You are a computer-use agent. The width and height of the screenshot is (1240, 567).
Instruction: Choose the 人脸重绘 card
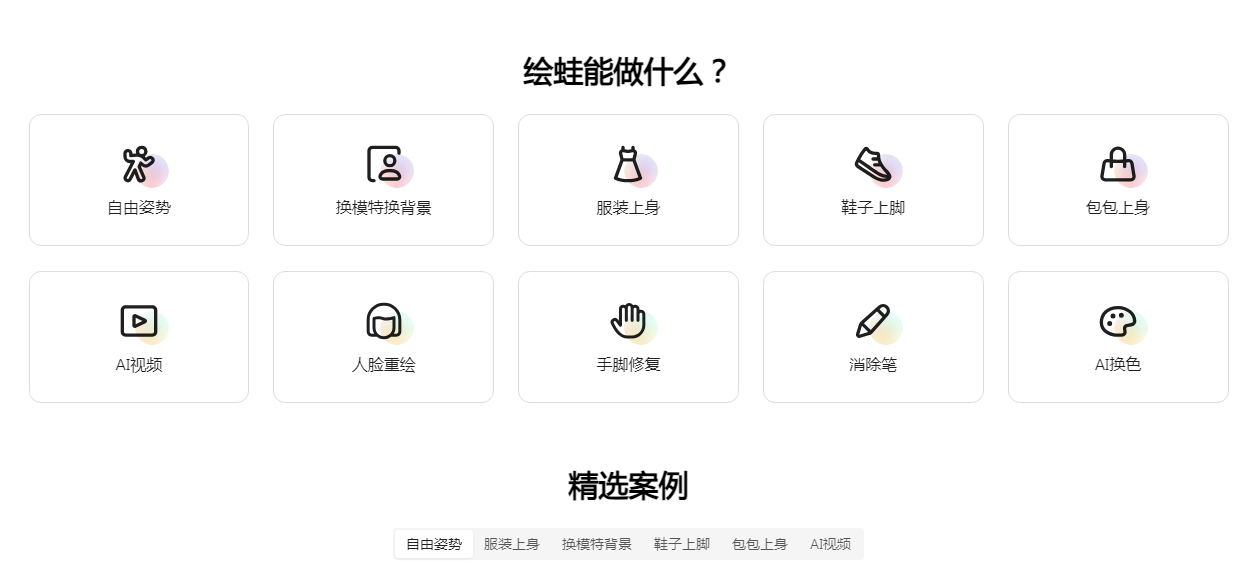point(383,337)
